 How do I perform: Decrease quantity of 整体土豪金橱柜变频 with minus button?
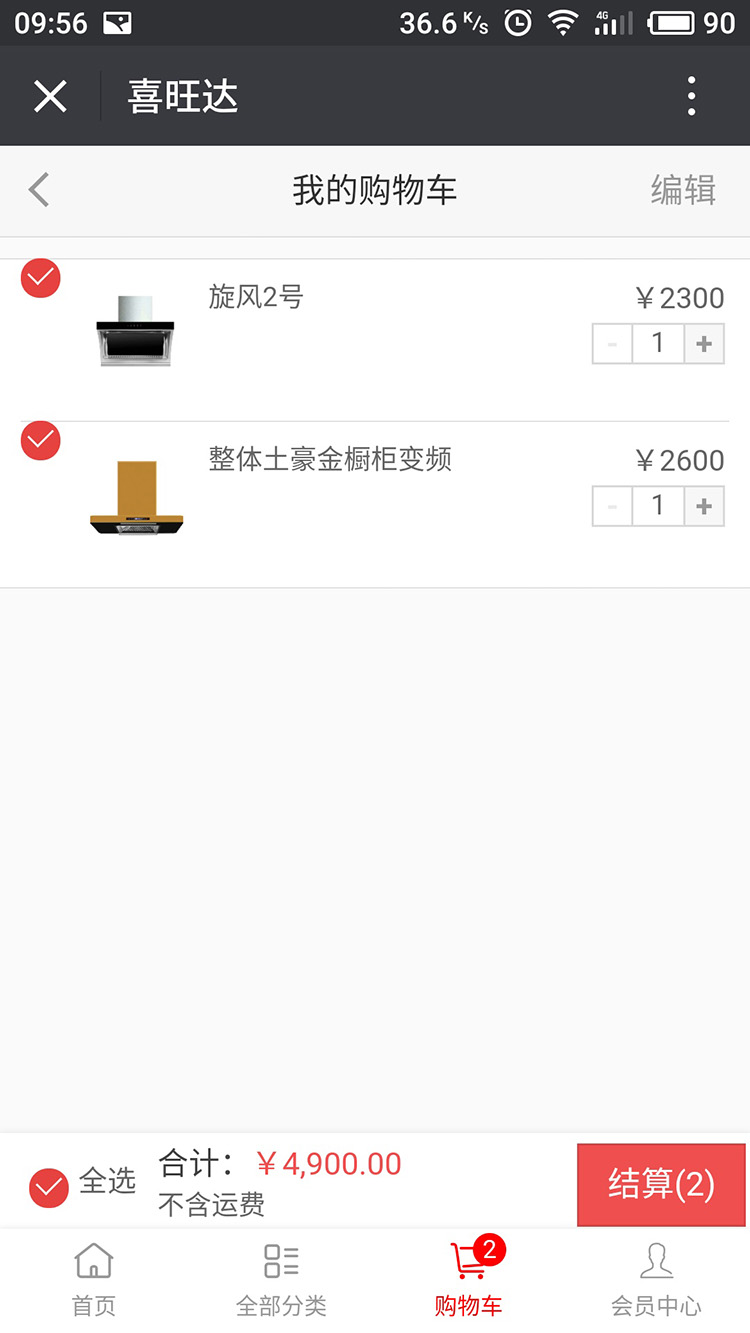pyautogui.click(x=612, y=506)
